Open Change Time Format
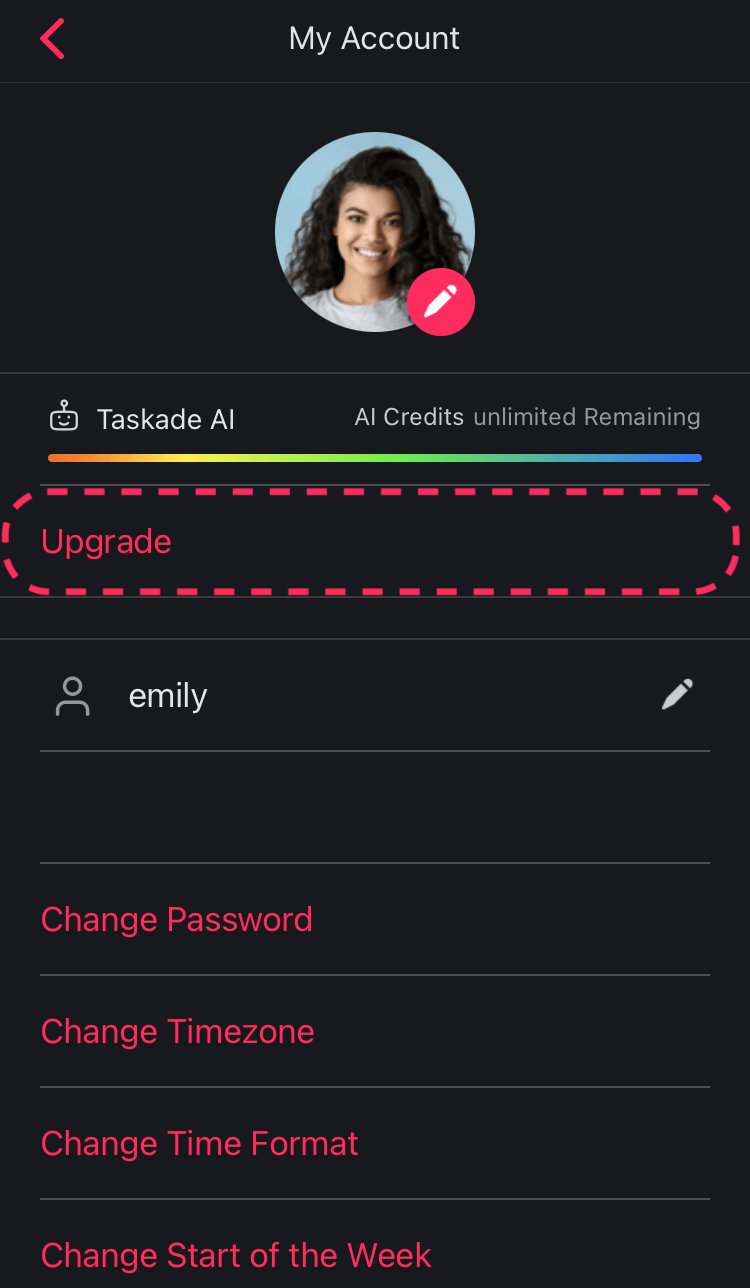Screen dimensions: 750x1288 pos(200,1144)
